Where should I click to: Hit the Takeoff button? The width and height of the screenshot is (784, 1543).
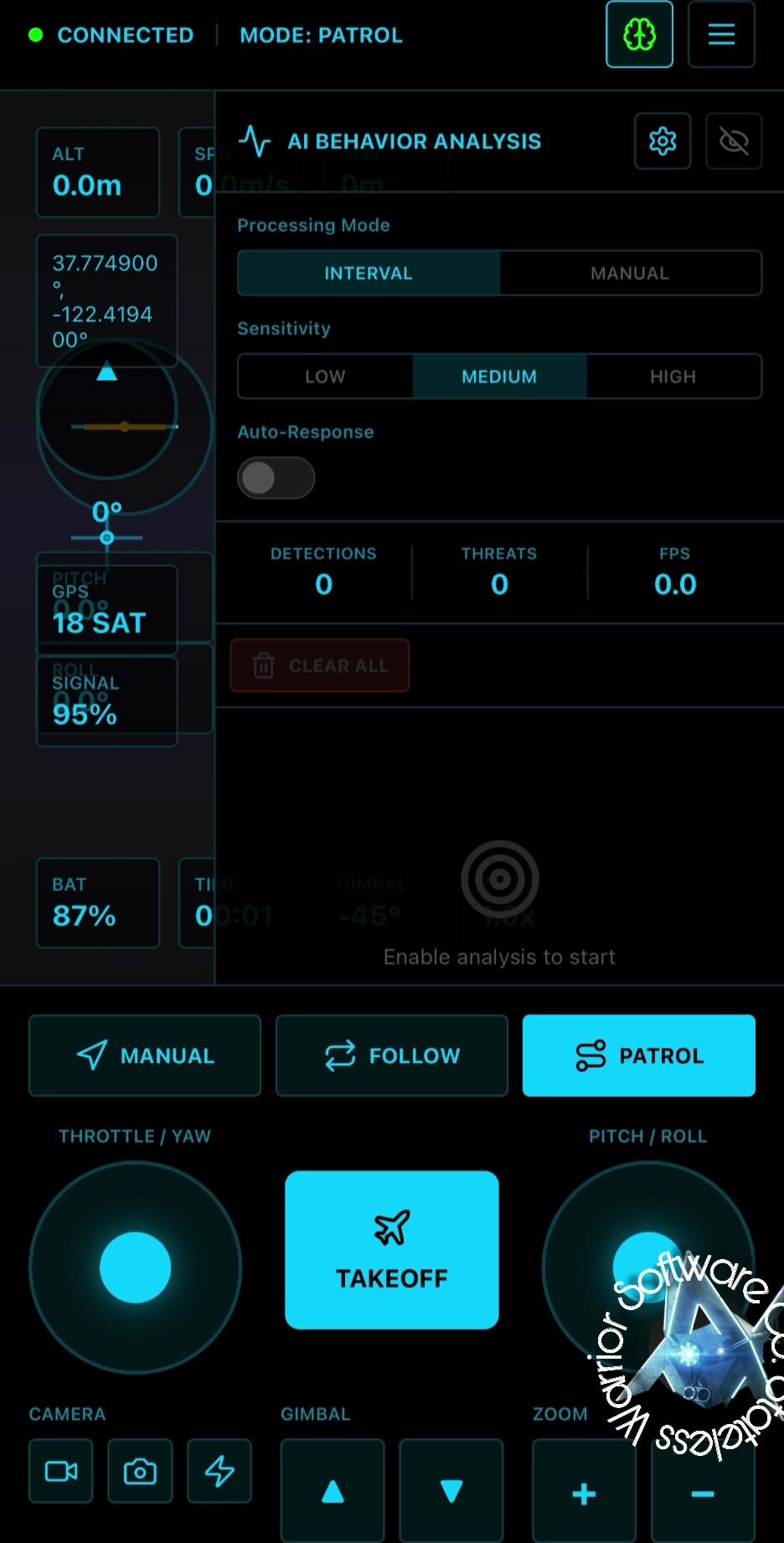click(392, 1249)
